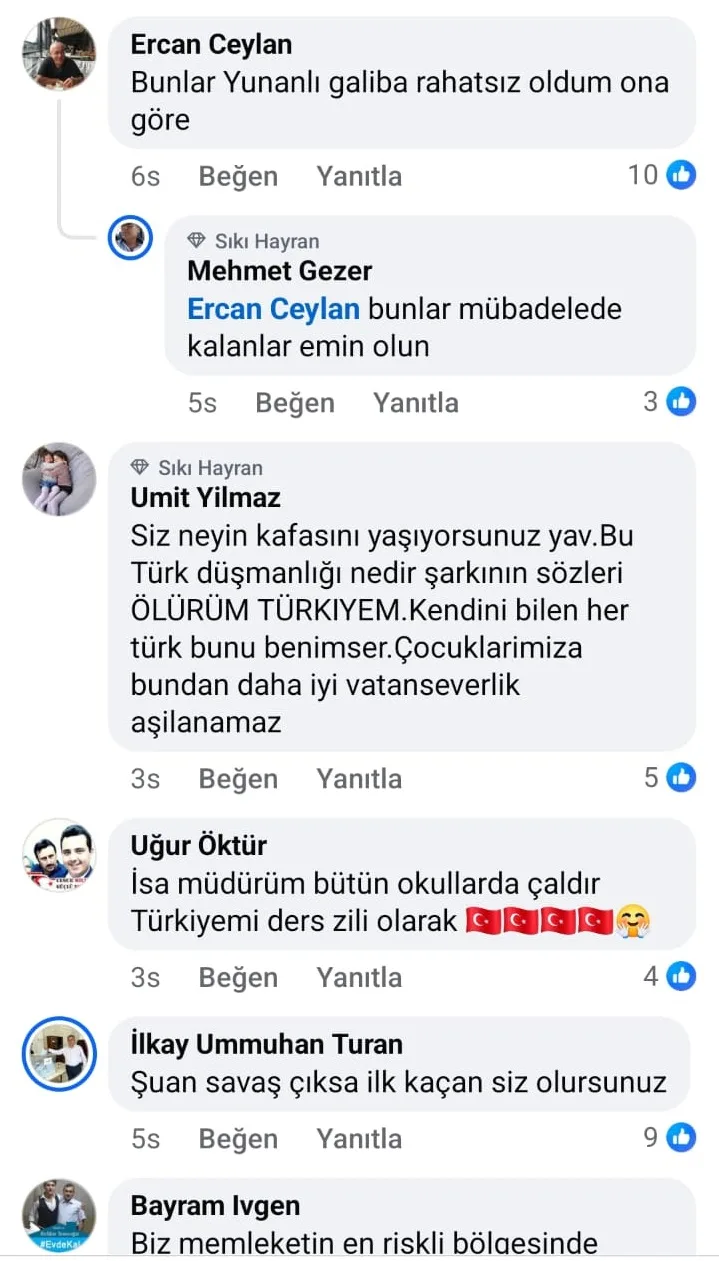
Task: Reply to İlkay Ummuhan Turan's comment
Action: click(x=359, y=1138)
